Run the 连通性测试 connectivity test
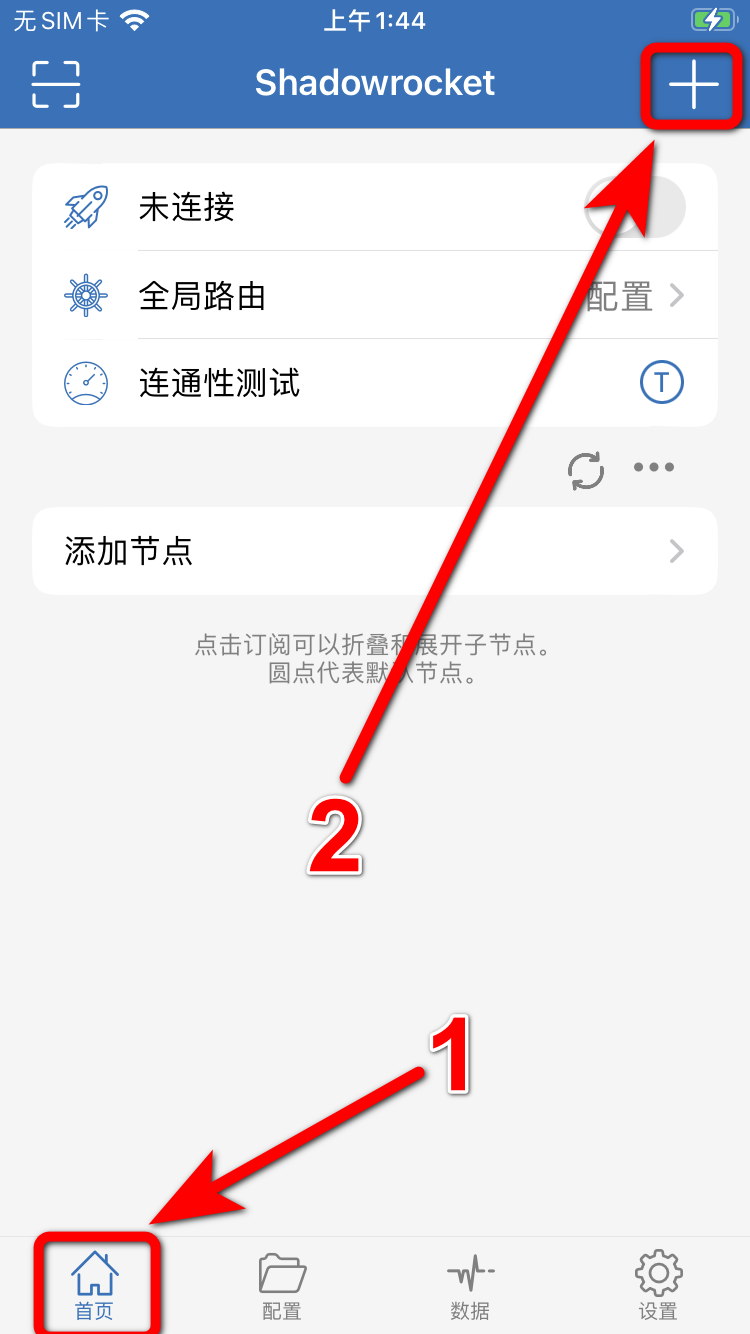The width and height of the screenshot is (750, 1334). 661,383
